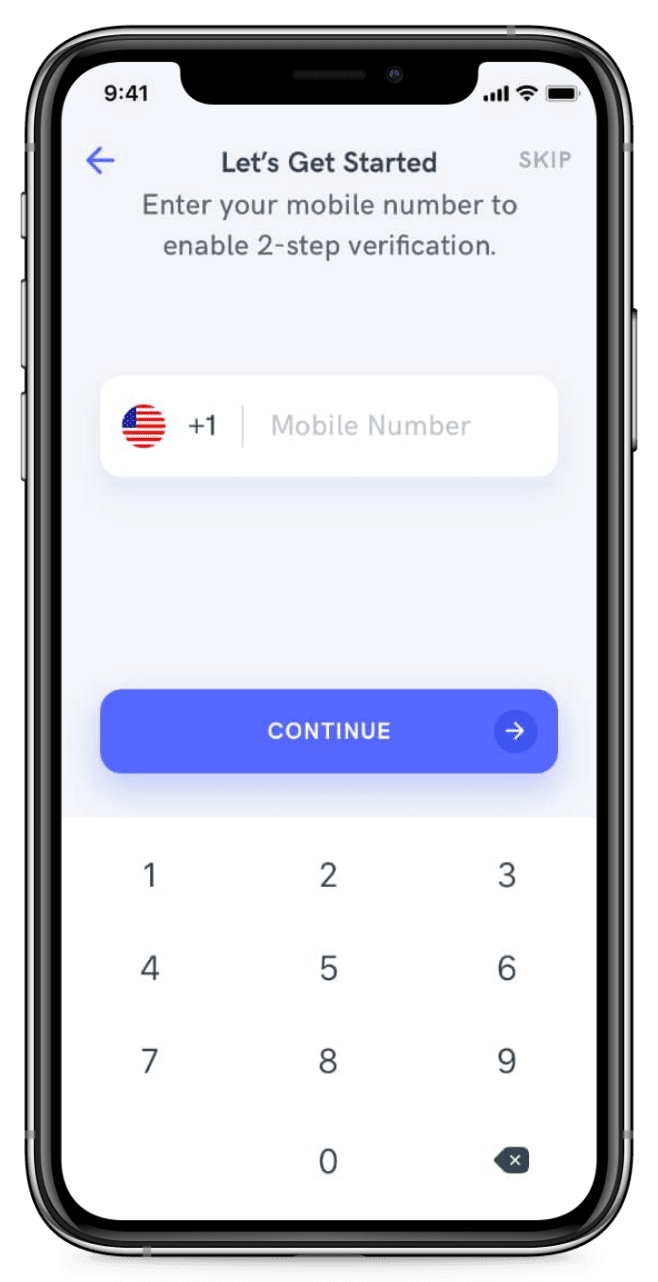The image size is (658, 1282).
Task: Enter digit 9 on the keypad
Action: coord(506,1061)
